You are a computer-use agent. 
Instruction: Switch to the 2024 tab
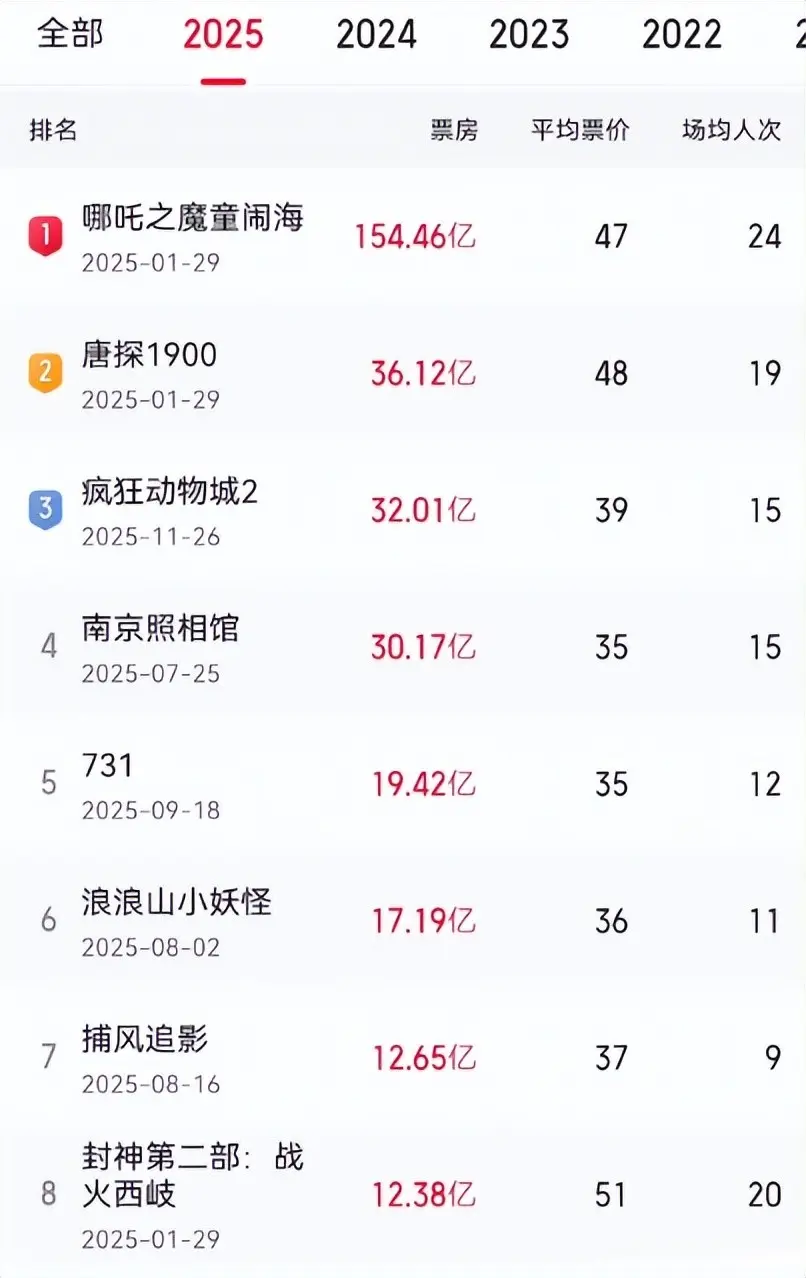(x=376, y=36)
